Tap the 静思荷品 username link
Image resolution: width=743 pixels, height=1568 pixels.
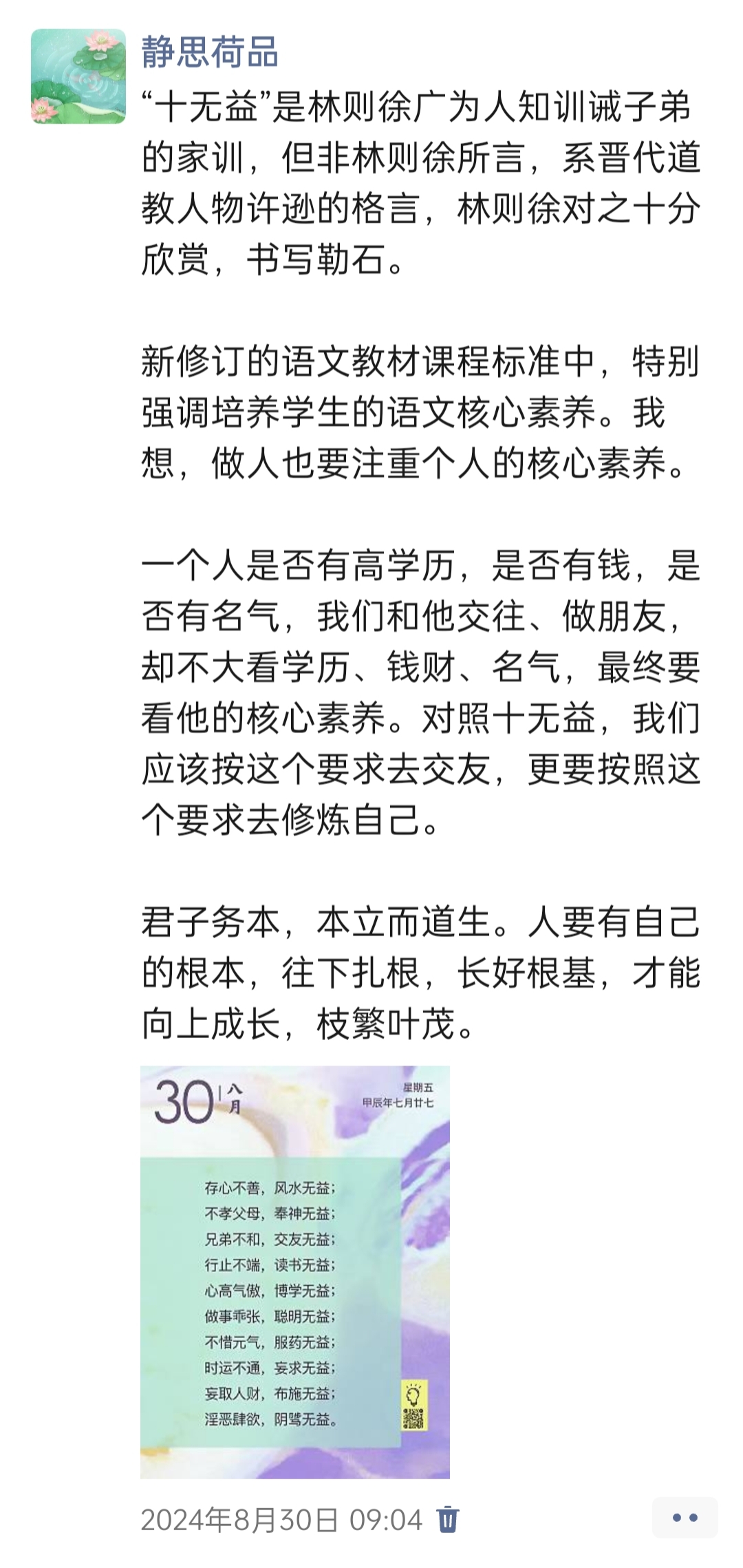pos(210,52)
